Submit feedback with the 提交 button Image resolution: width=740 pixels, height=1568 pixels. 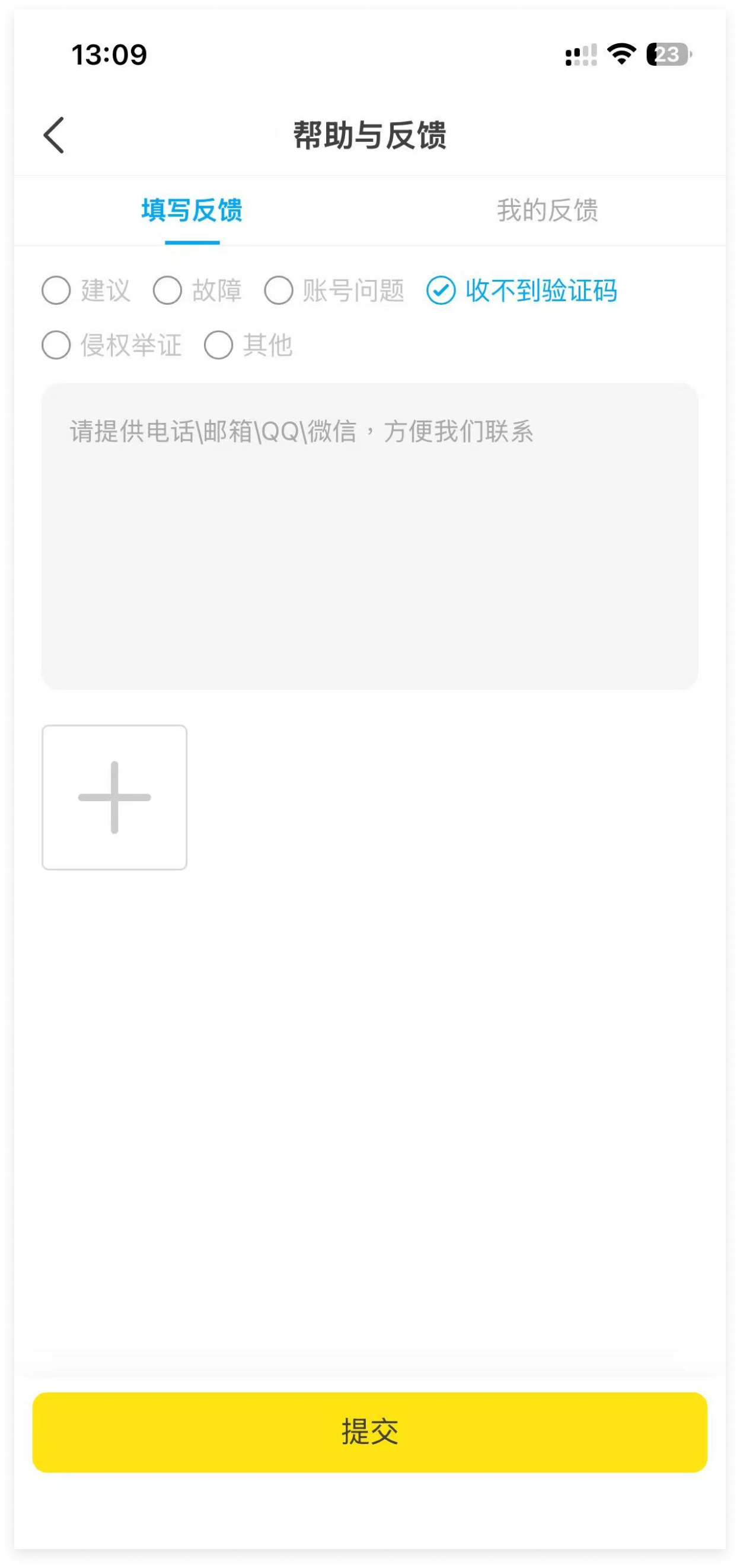[x=369, y=1431]
